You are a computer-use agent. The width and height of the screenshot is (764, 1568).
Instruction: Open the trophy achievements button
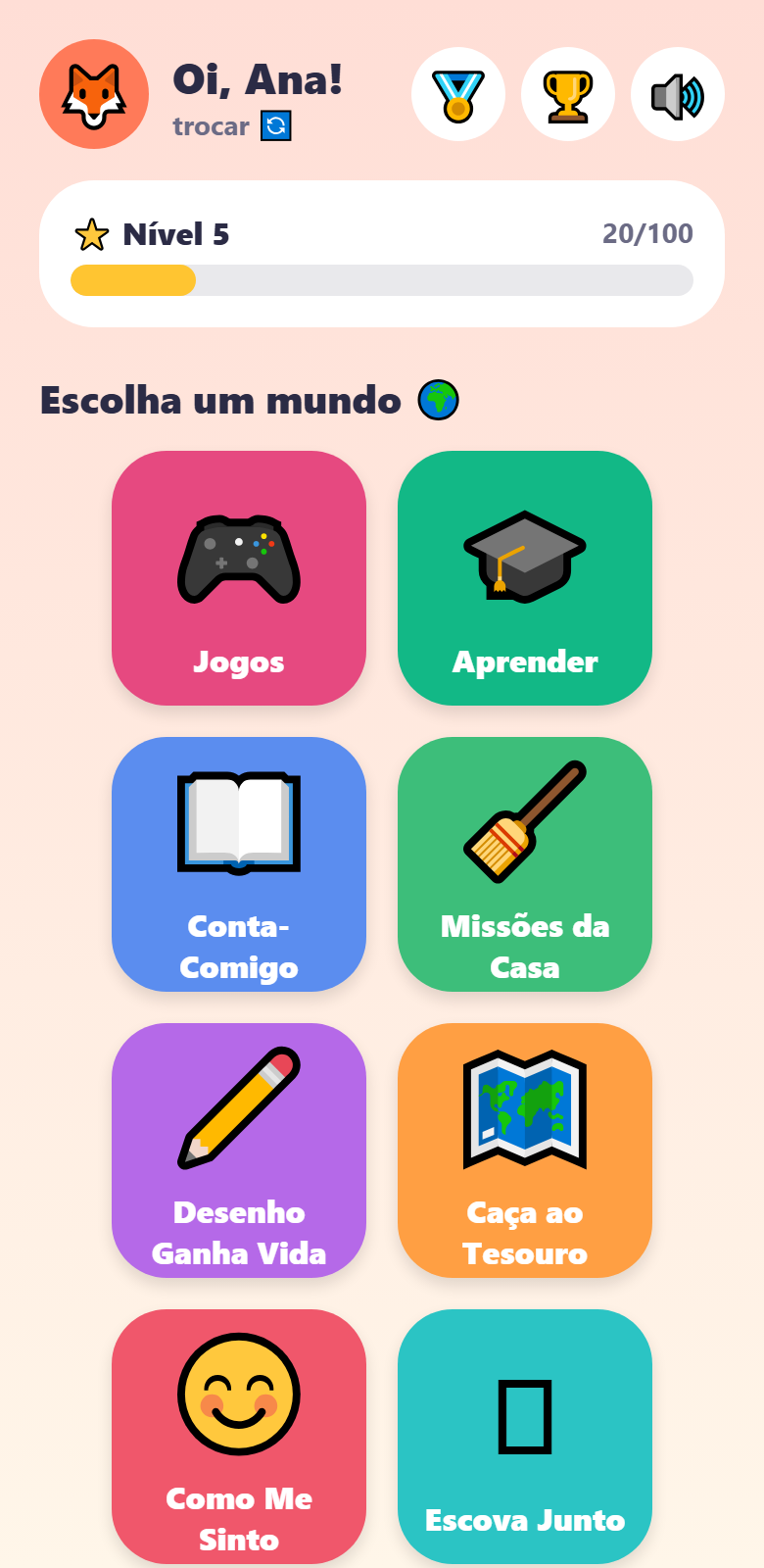click(x=568, y=94)
